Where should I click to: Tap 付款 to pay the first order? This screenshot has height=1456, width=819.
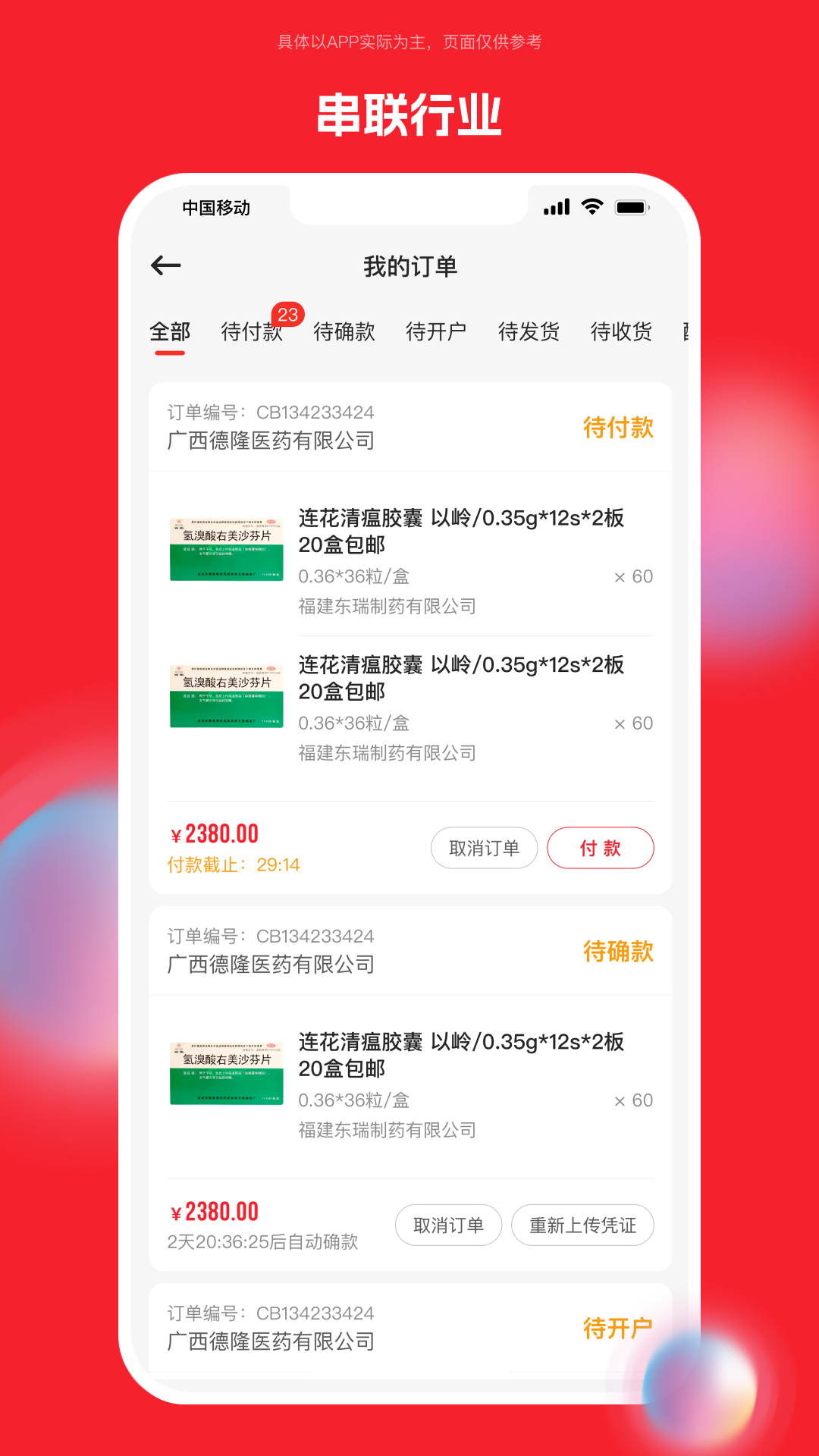pos(601,848)
